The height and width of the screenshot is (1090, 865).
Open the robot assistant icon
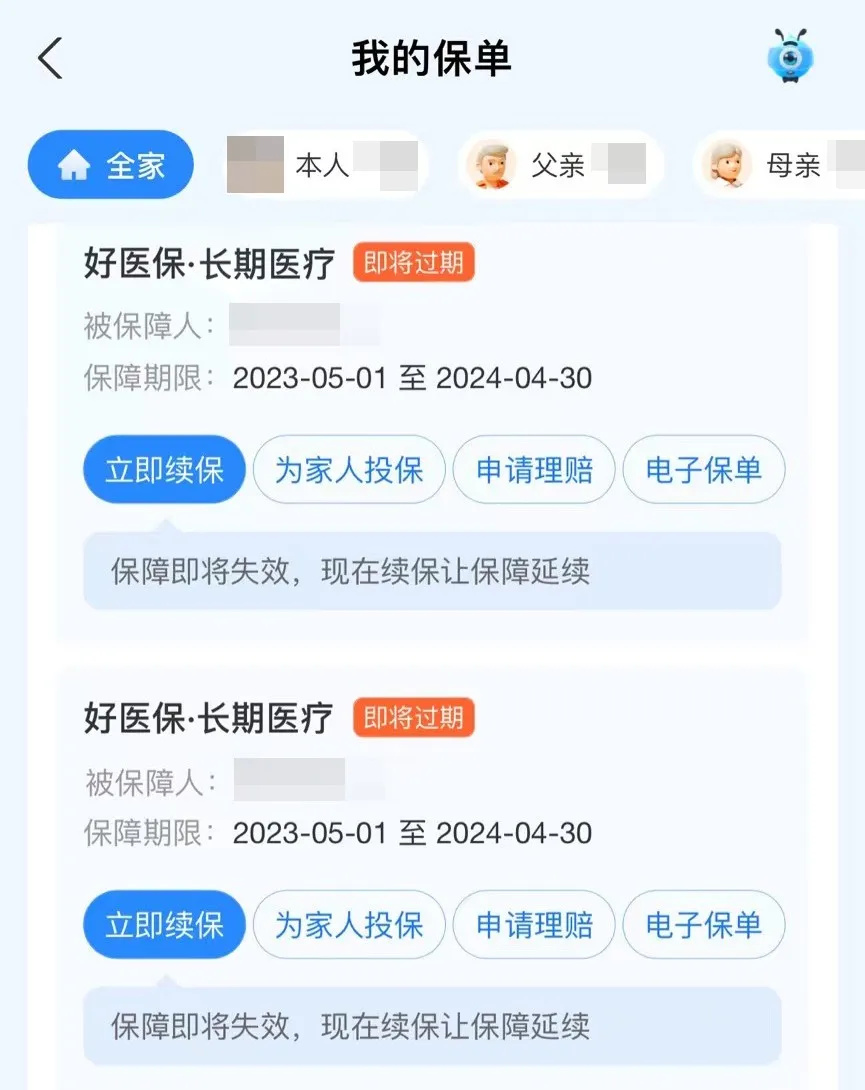790,57
